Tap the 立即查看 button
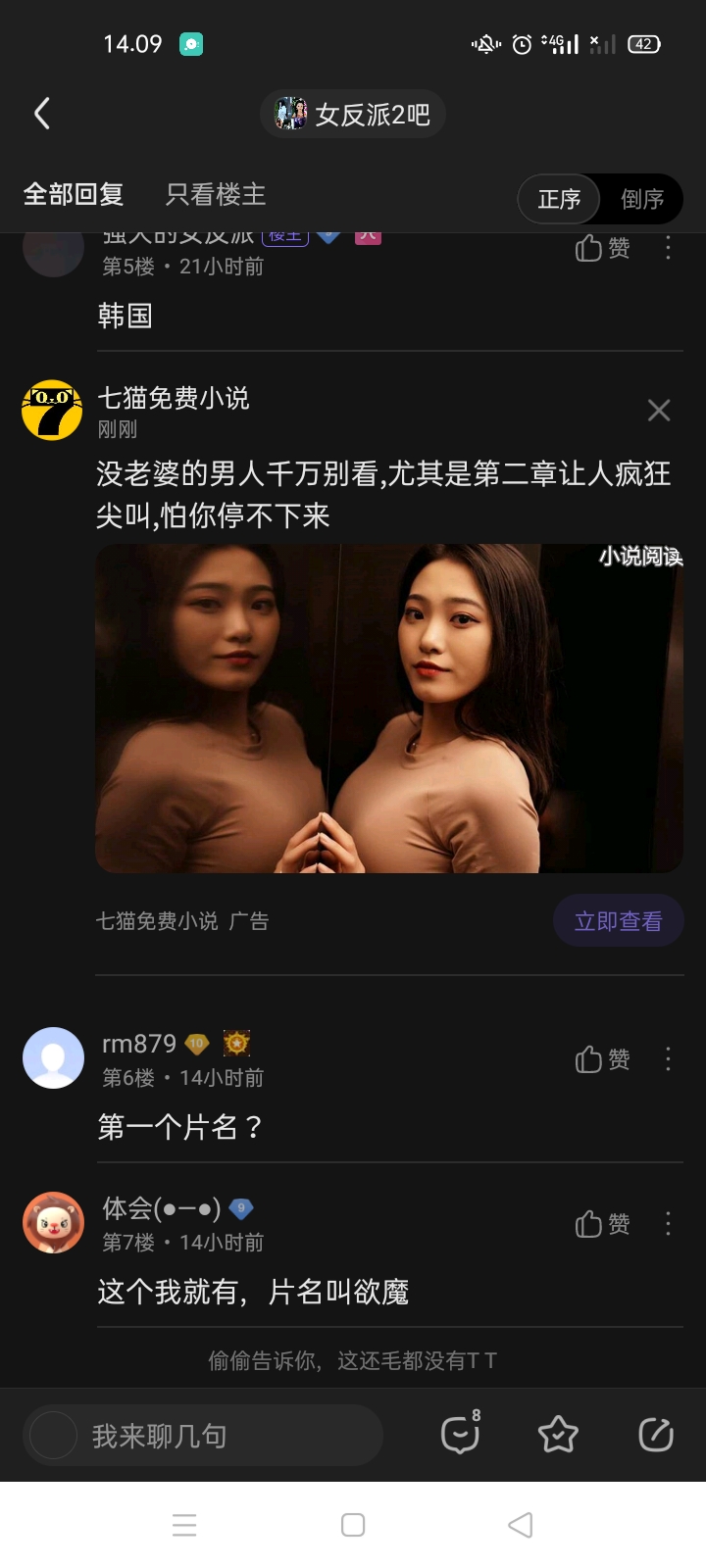 tap(618, 921)
